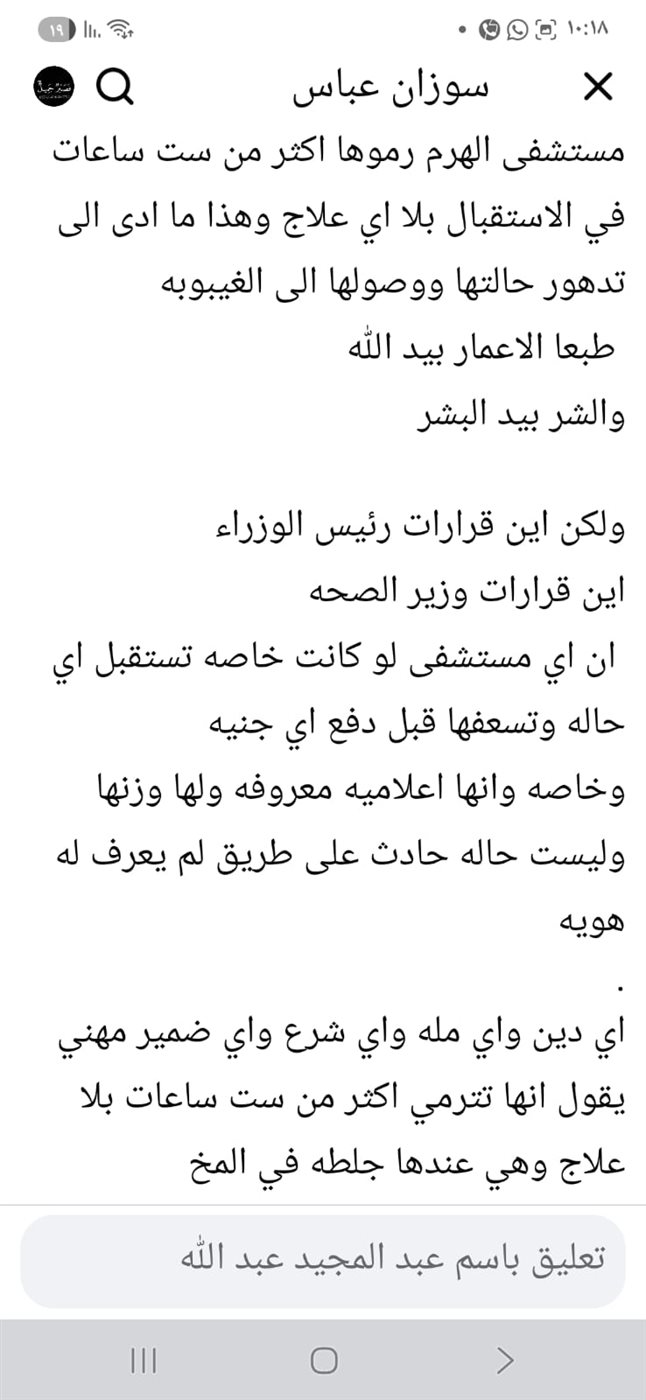Tap the comment field to write a comment

click(323, 1259)
